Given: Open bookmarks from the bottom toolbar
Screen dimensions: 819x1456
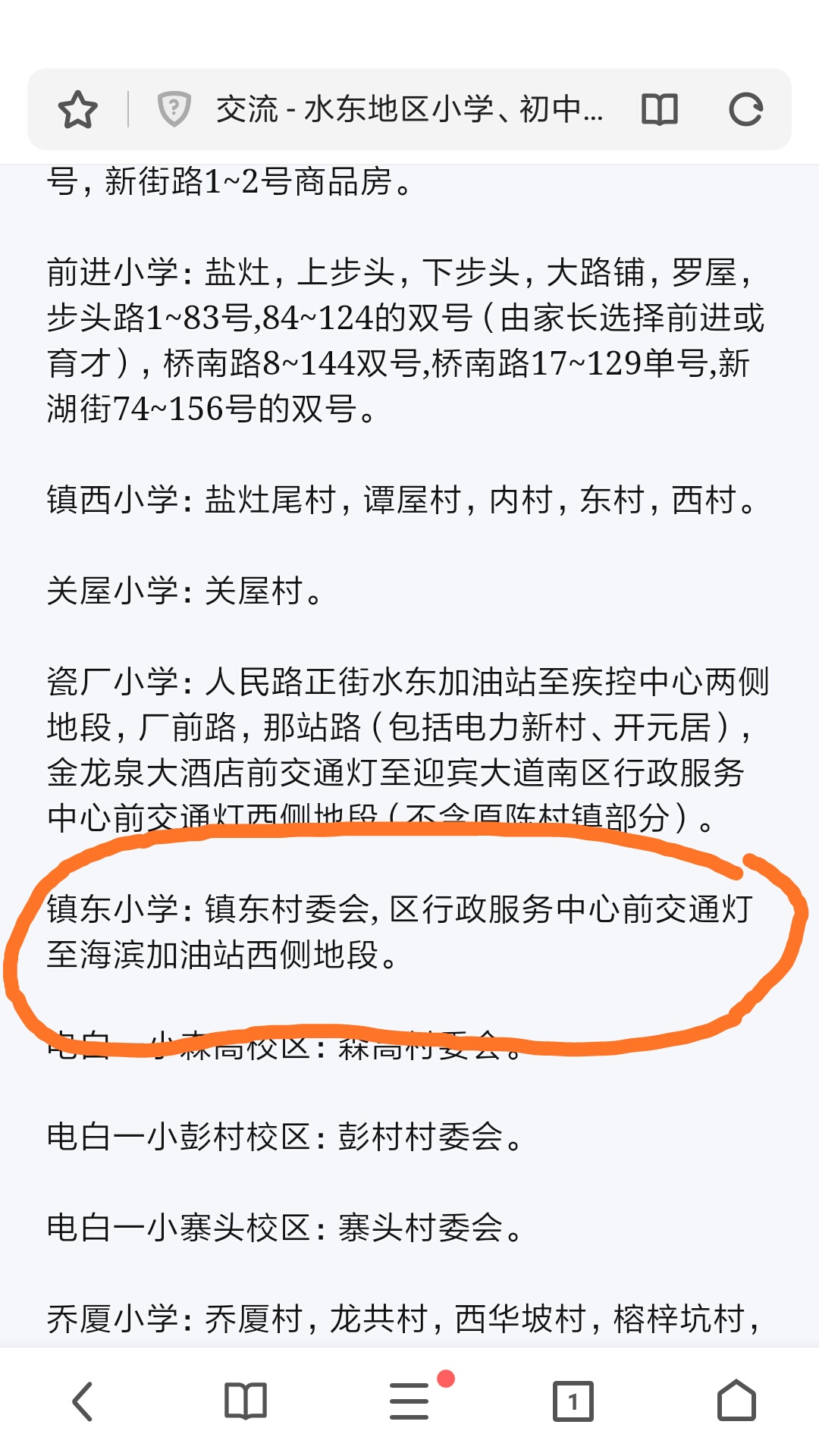Looking at the screenshot, I should [246, 1401].
